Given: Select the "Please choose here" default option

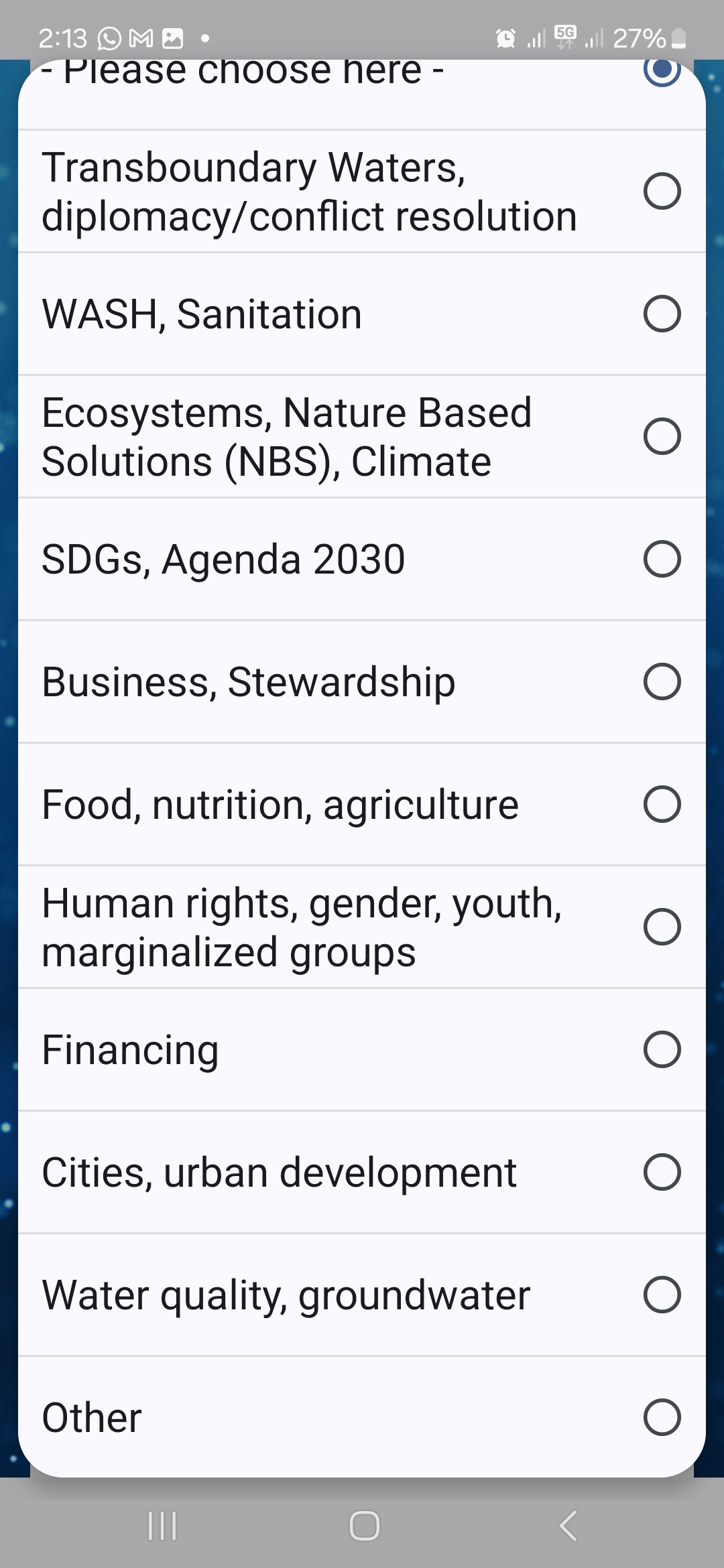Looking at the screenshot, I should coord(362,94).
